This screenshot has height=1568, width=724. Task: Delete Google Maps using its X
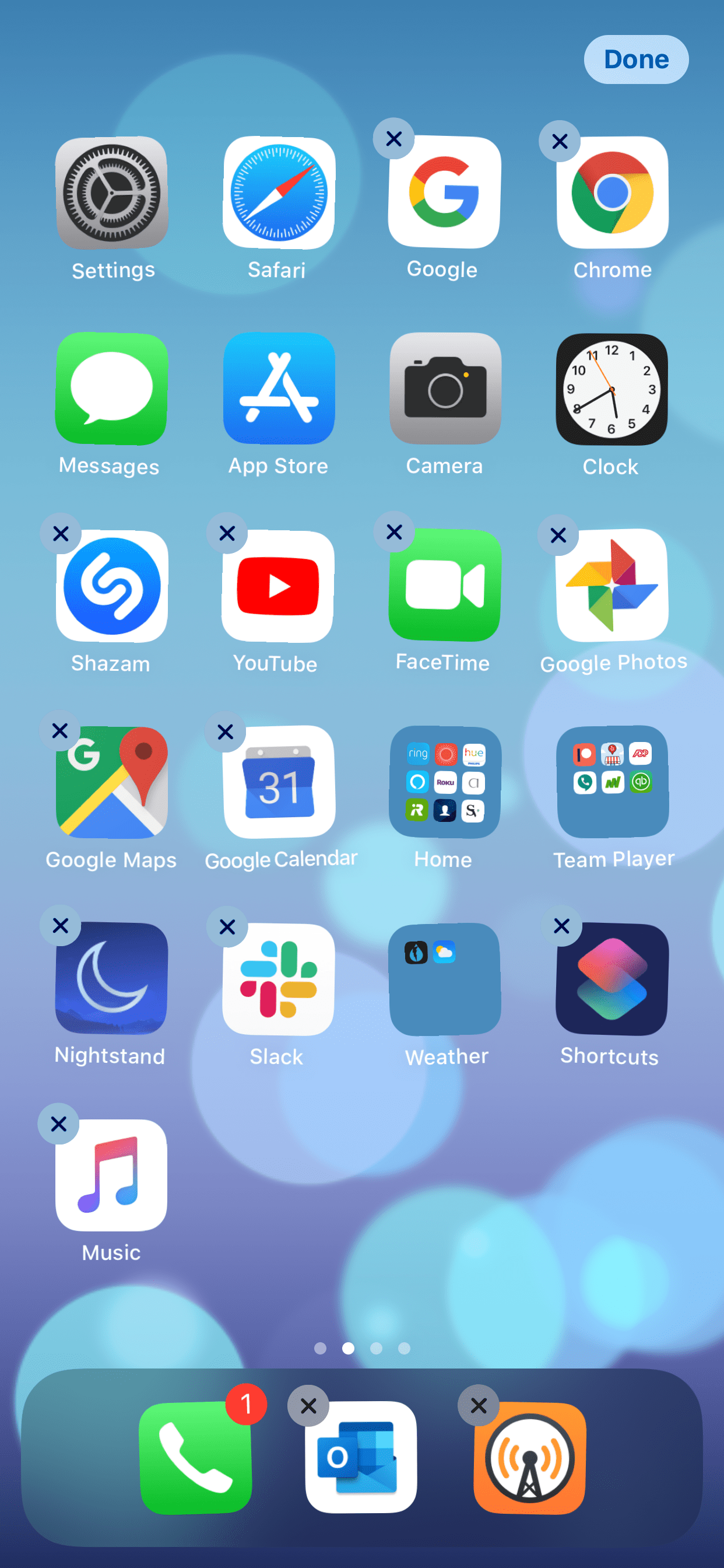tap(59, 730)
